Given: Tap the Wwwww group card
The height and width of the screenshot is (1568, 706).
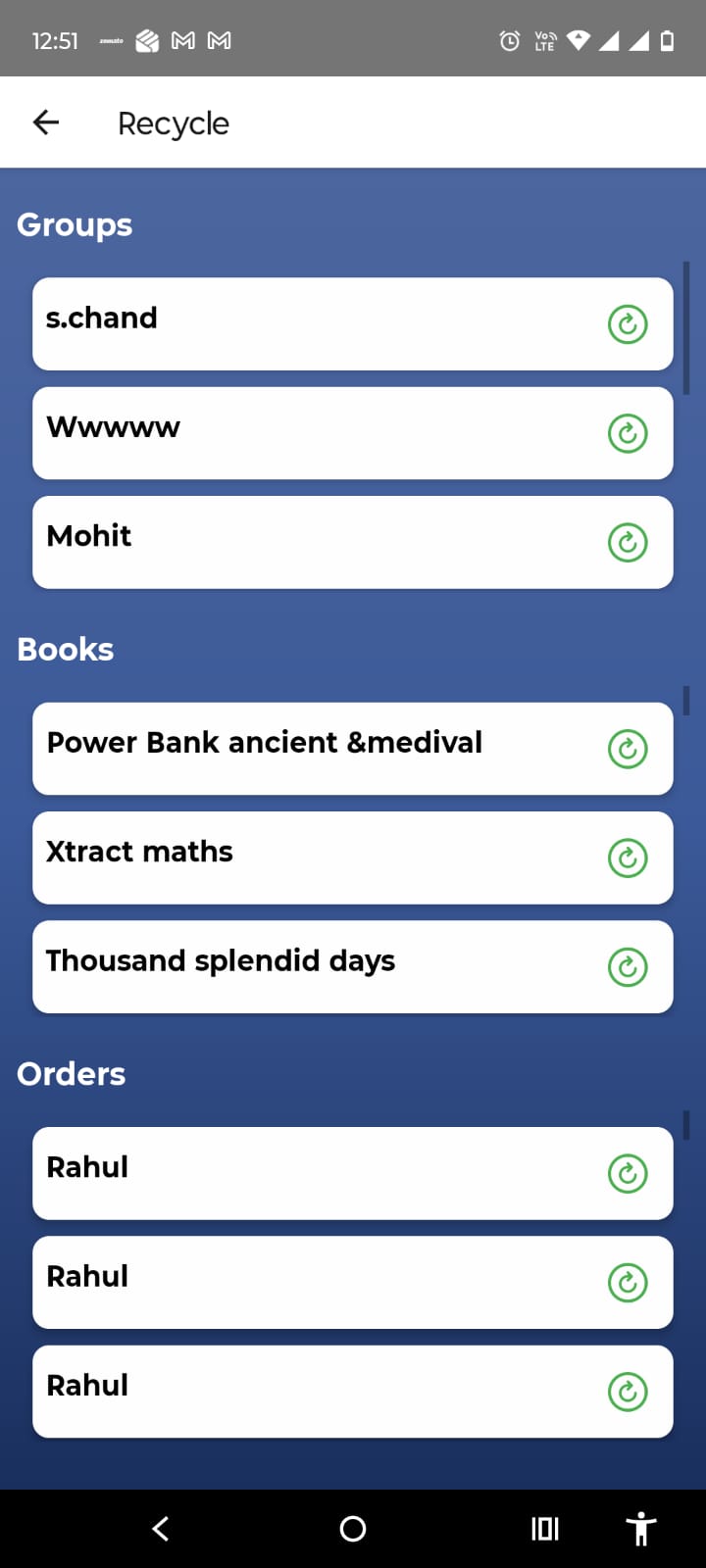Looking at the screenshot, I should tap(294, 433).
